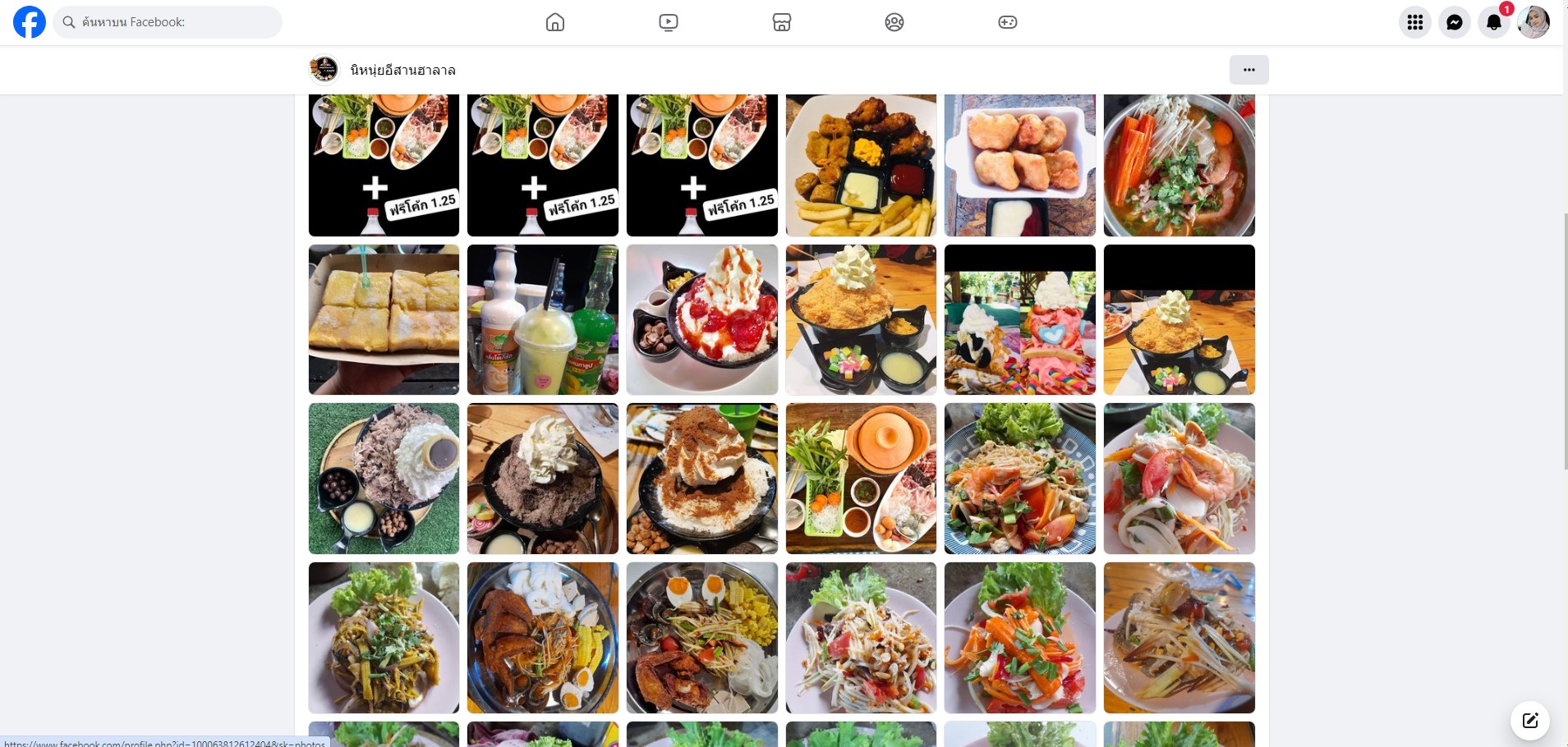Open the fried chicken and fries platter photo
Image resolution: width=1568 pixels, height=747 pixels.
861,164
